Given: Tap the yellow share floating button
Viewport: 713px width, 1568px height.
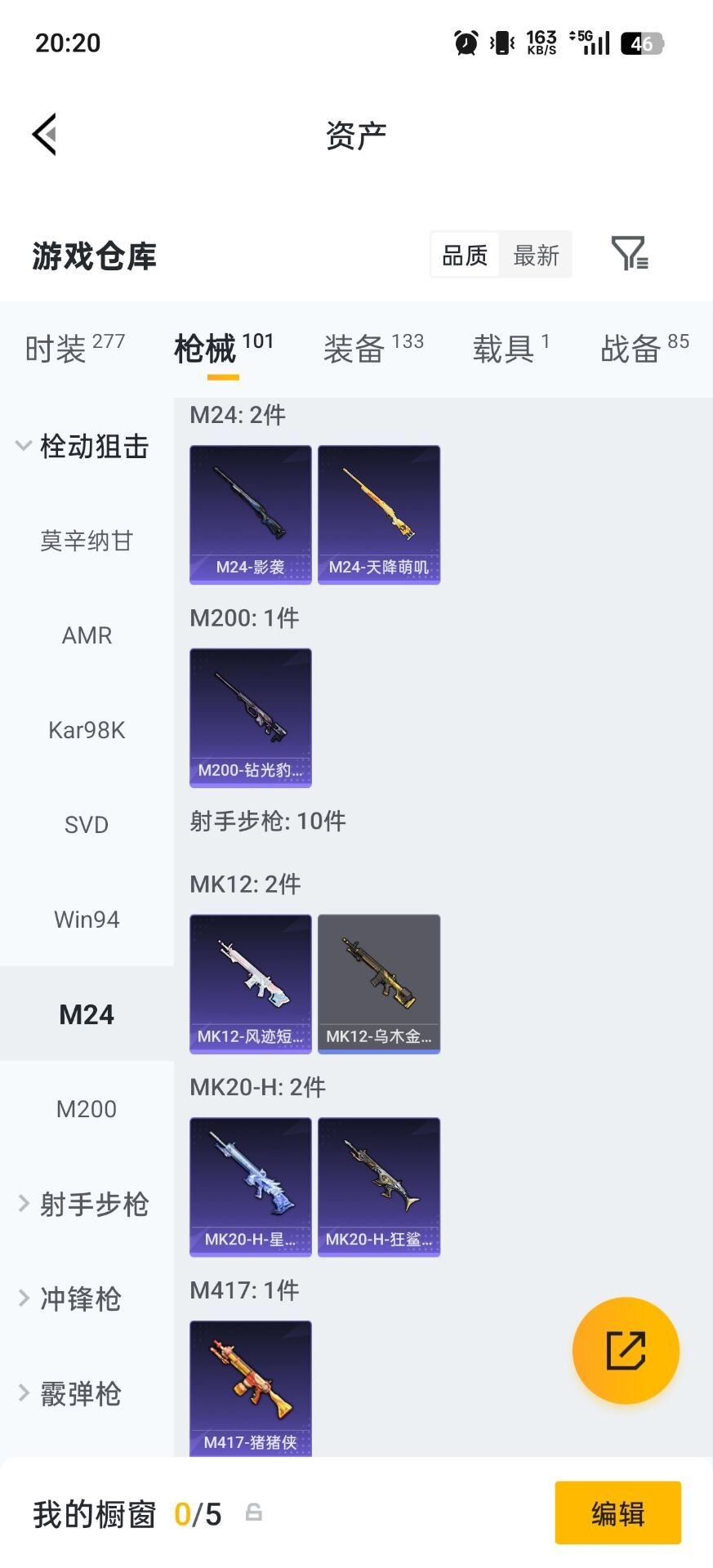Looking at the screenshot, I should click(626, 1350).
